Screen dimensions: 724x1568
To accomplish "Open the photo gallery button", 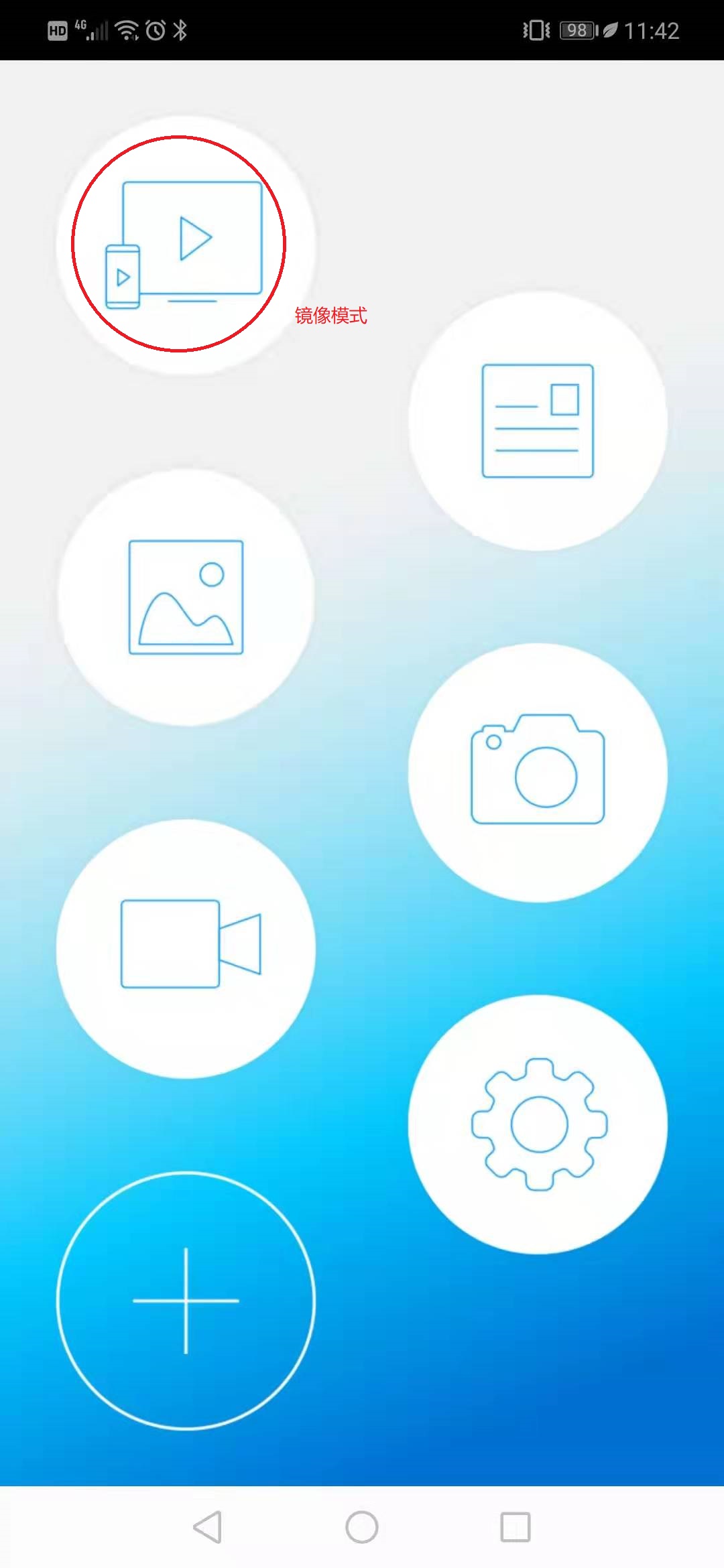I will pyautogui.click(x=186, y=597).
